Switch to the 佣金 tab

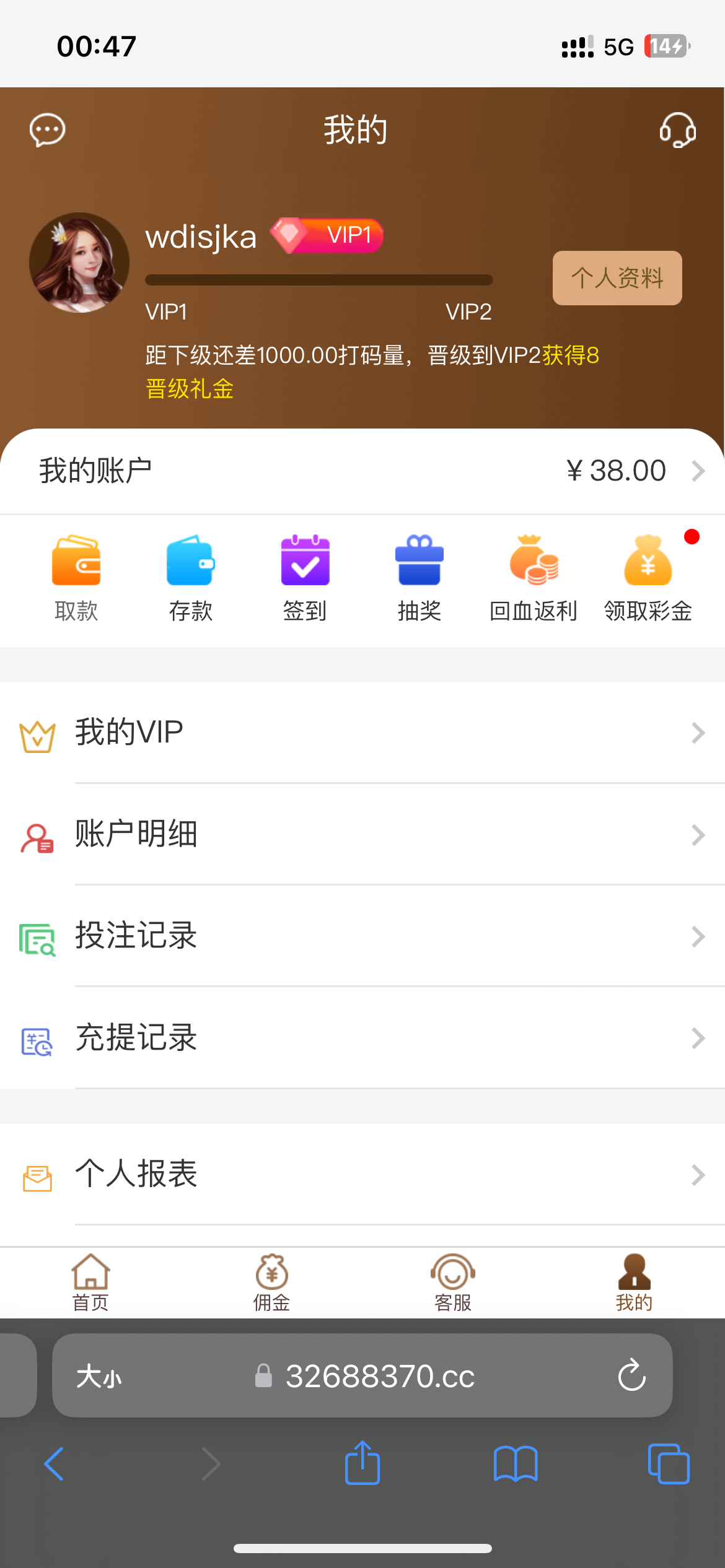(x=271, y=1282)
